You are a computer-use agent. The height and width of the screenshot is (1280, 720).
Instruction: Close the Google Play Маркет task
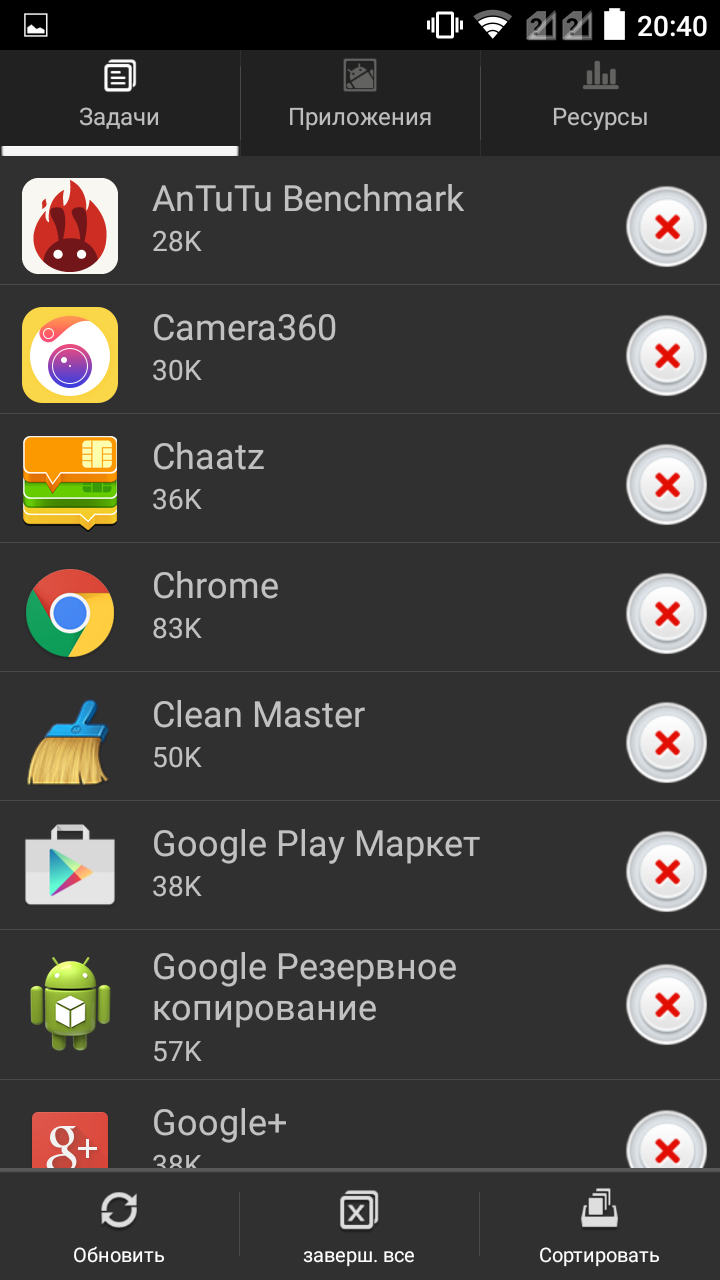[x=667, y=872]
